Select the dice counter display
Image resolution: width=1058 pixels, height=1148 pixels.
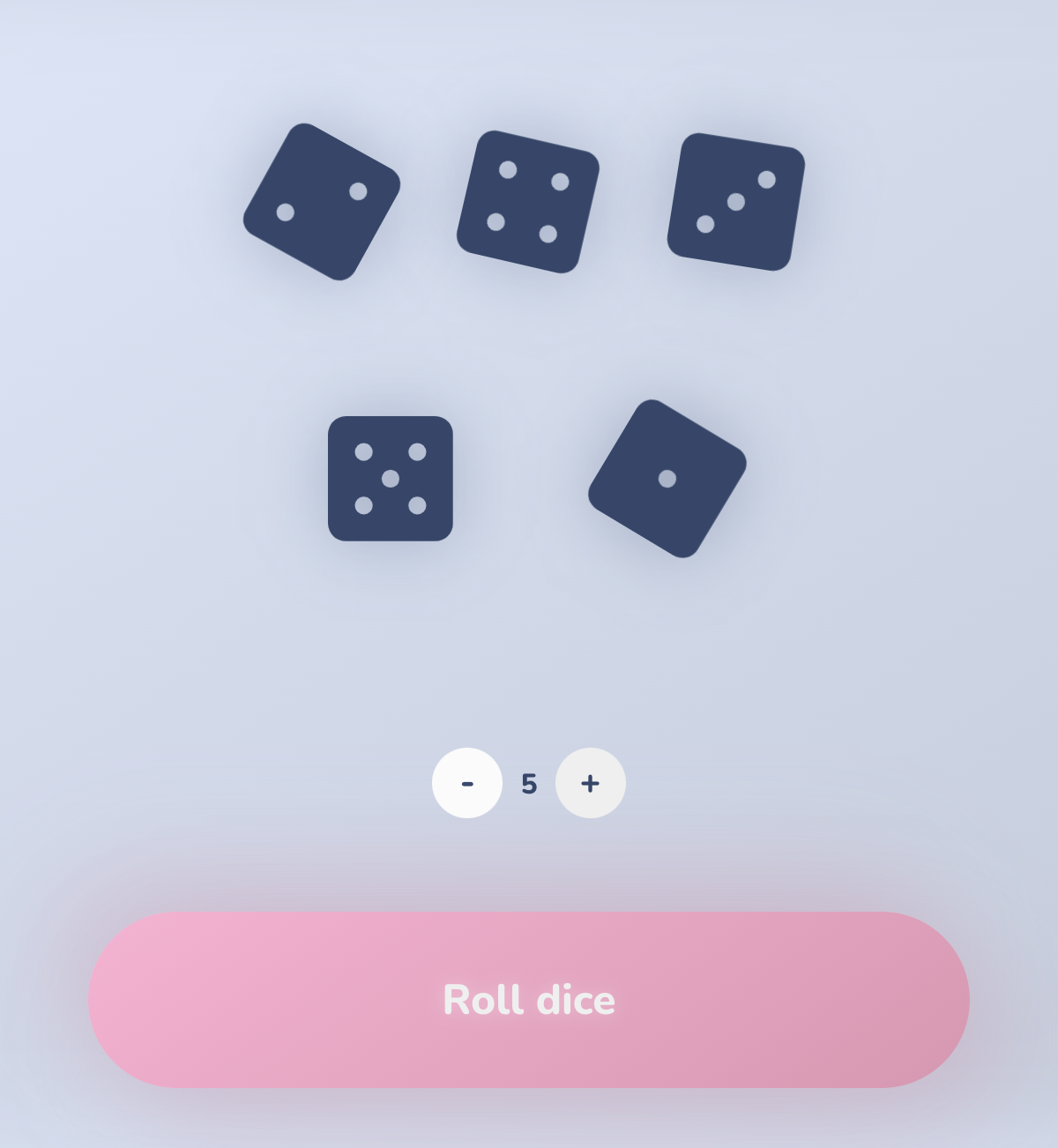click(x=529, y=783)
